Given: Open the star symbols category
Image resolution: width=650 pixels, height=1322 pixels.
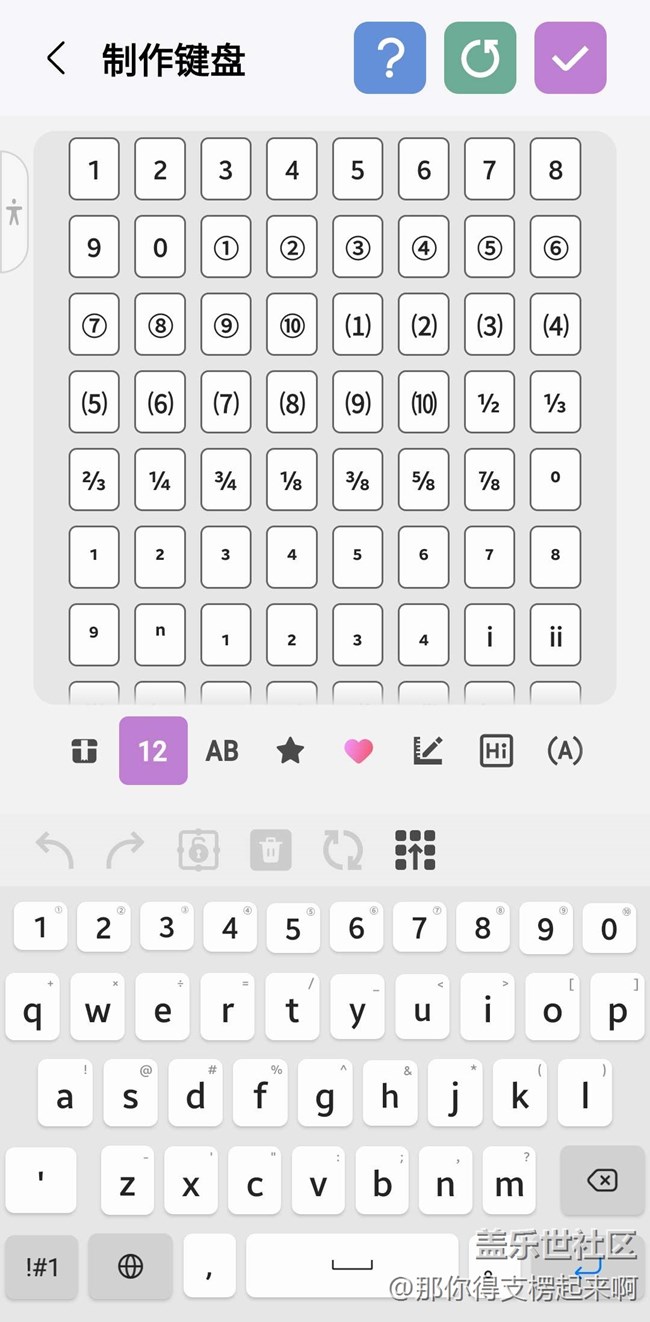Looking at the screenshot, I should tap(290, 751).
